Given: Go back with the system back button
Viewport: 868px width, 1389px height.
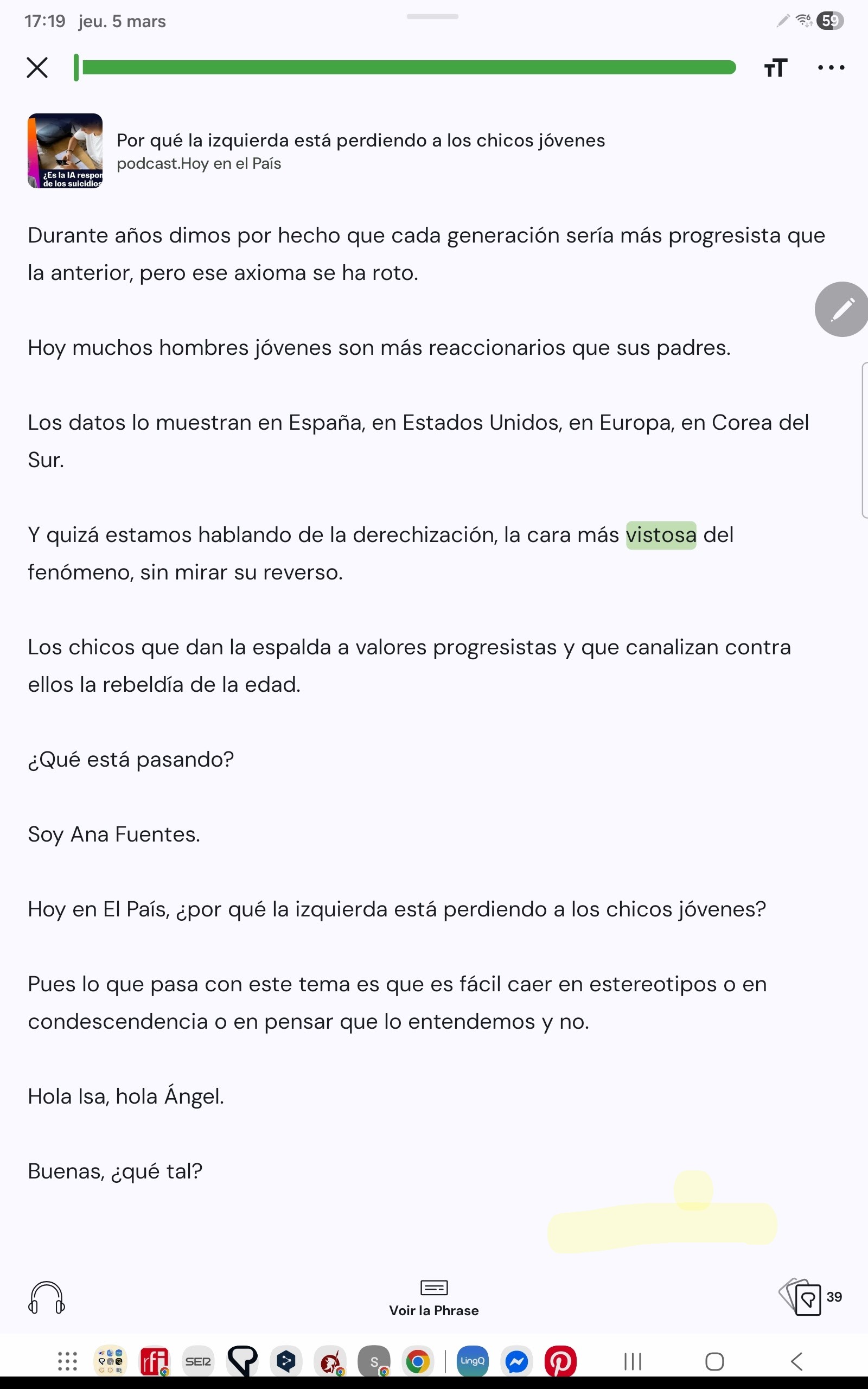Looking at the screenshot, I should (797, 1361).
